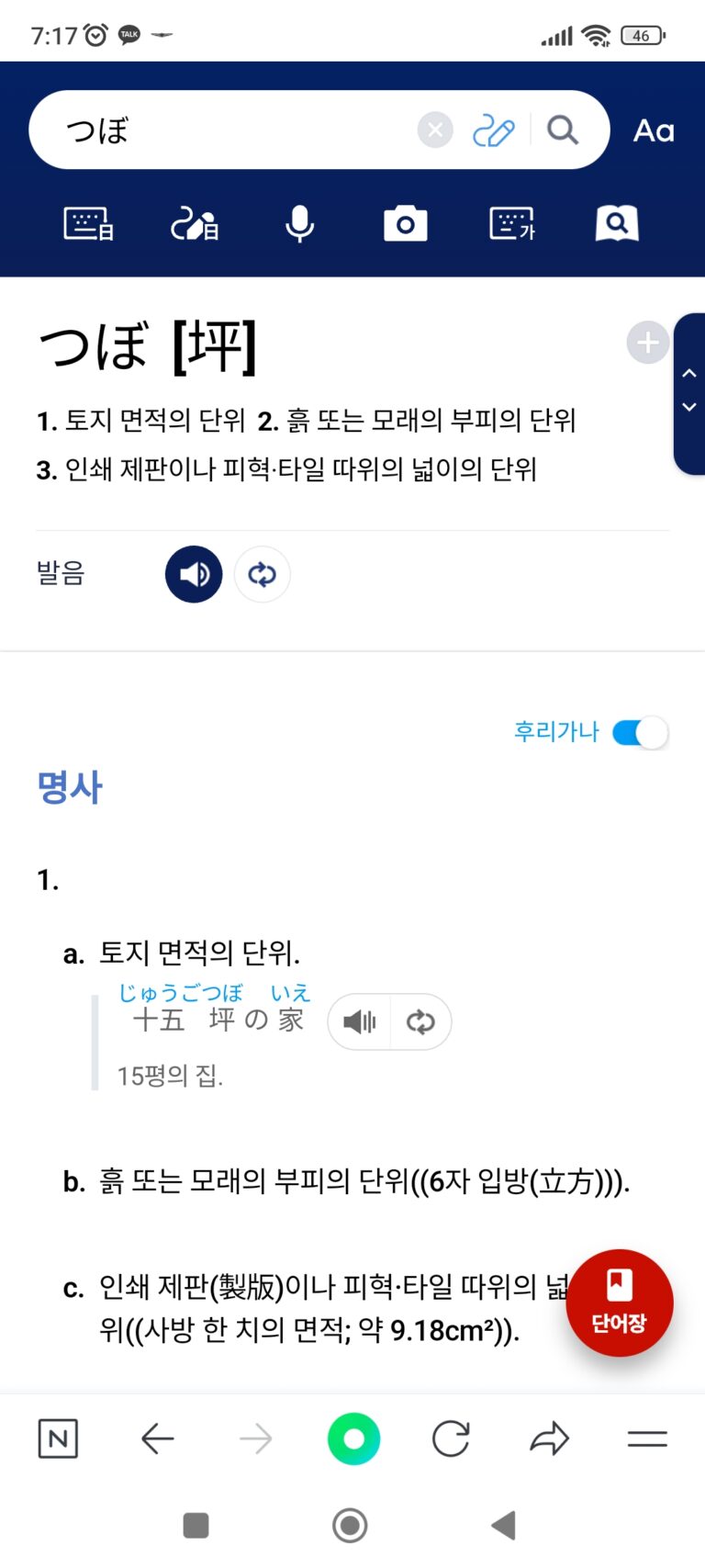
Task: Turn off the 후리가나 toggle
Action: (640, 733)
